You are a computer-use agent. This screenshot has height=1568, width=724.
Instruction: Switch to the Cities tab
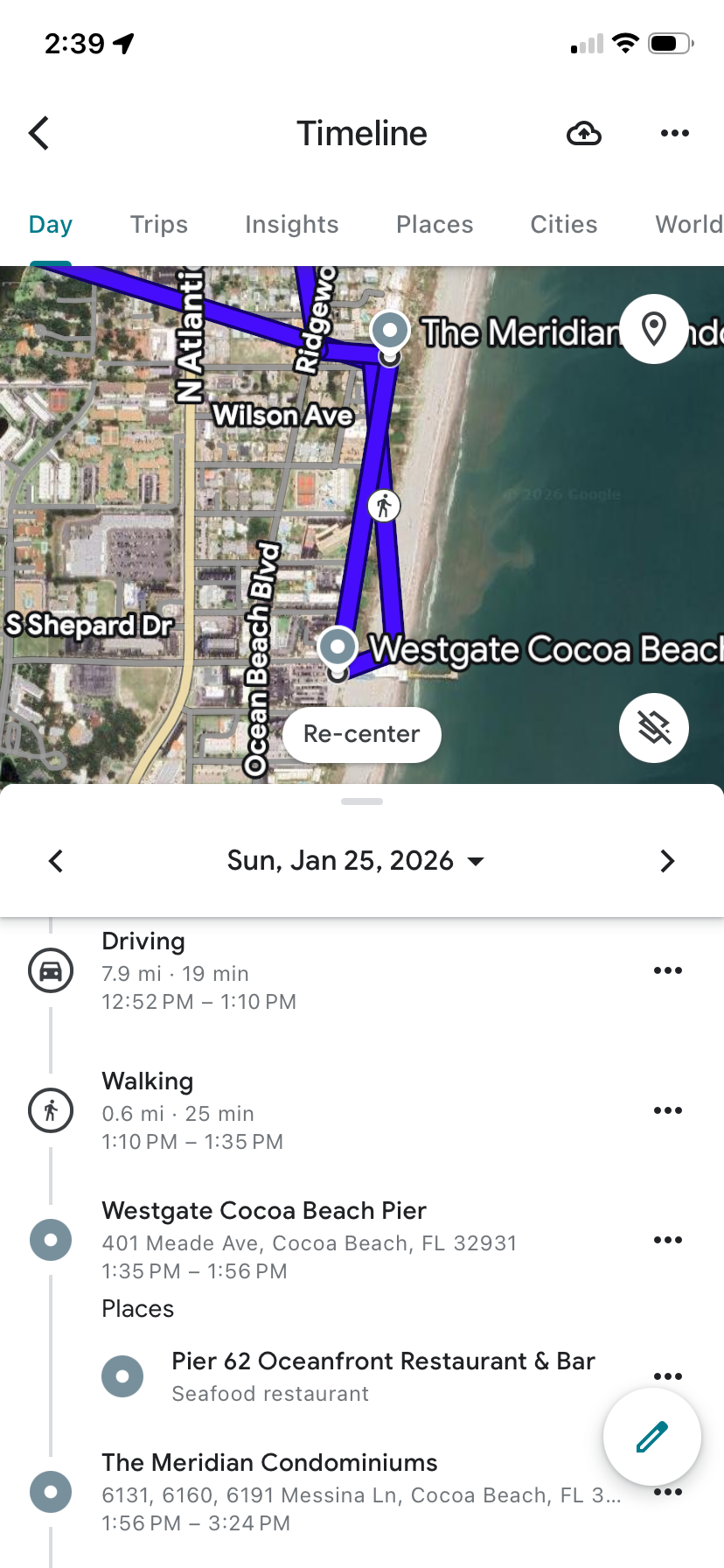pyautogui.click(x=564, y=225)
